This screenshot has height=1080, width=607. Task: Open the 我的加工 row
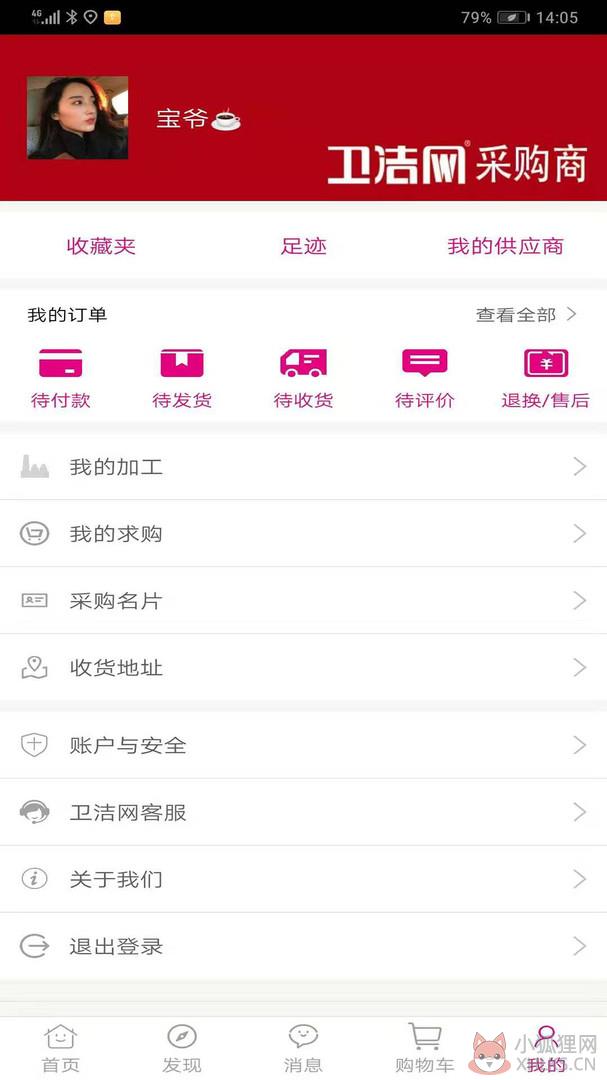(303, 467)
